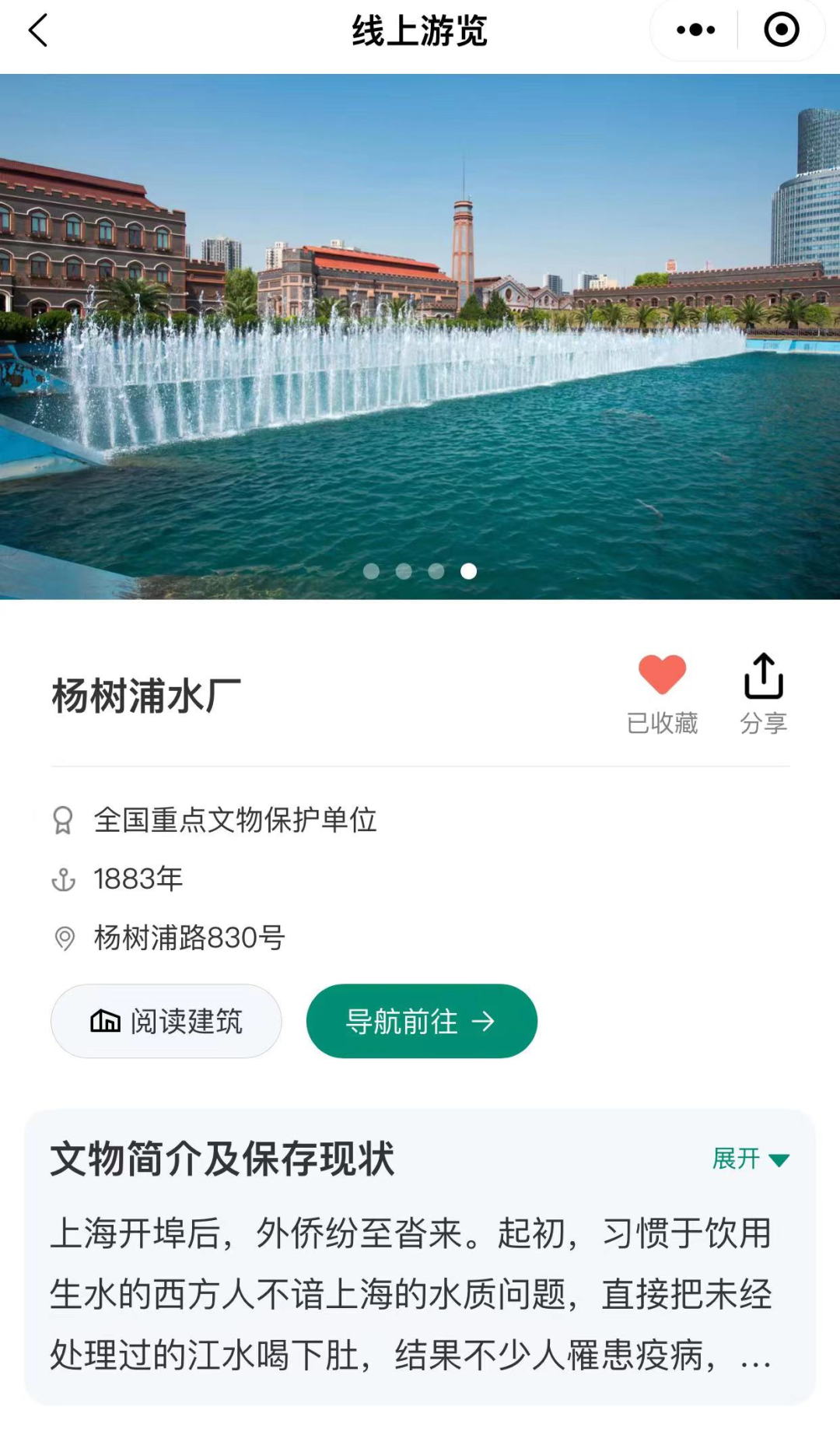Close the mini program via circle icon
The image size is (840, 1438).
click(781, 30)
